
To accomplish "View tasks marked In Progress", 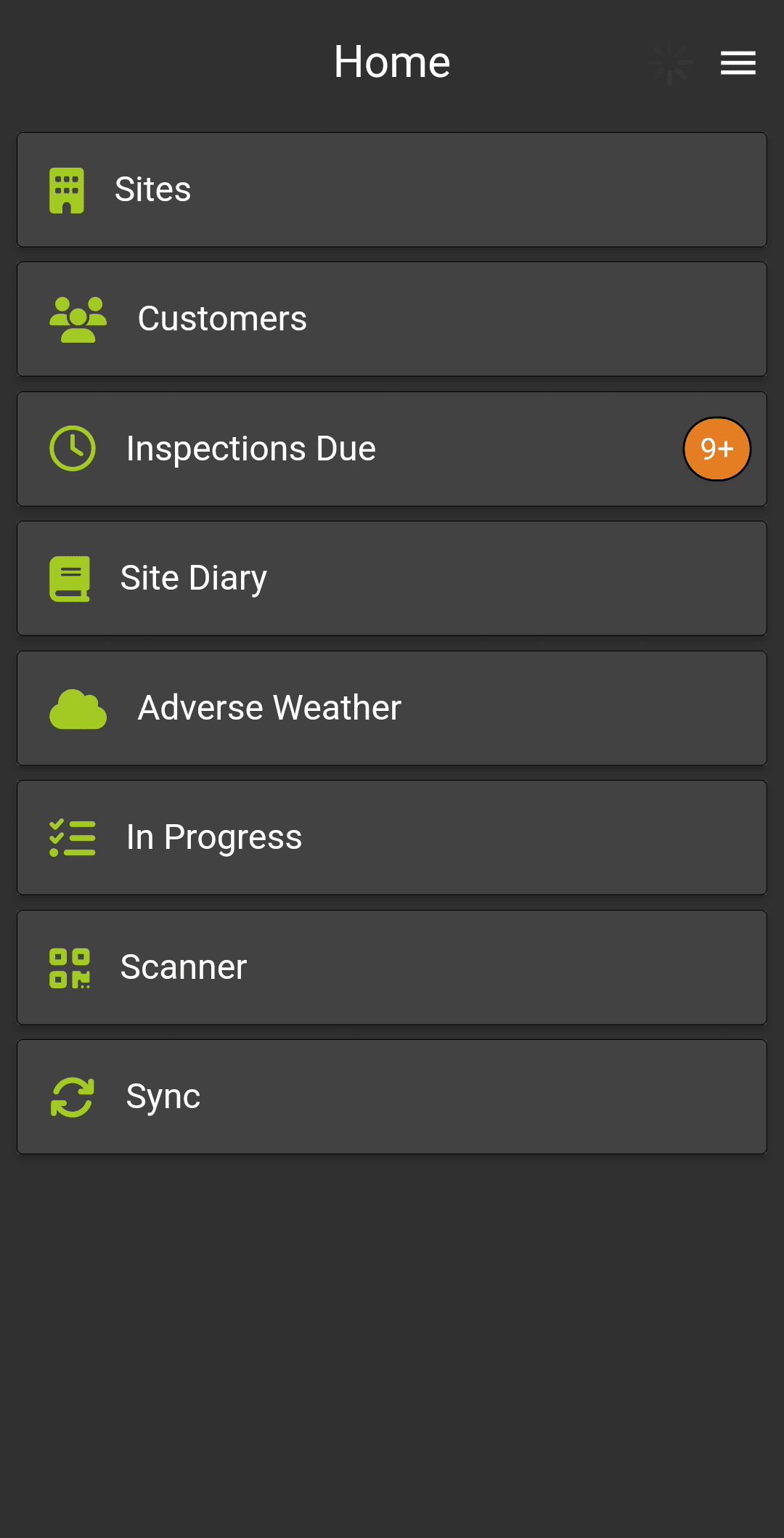I will pos(392,837).
